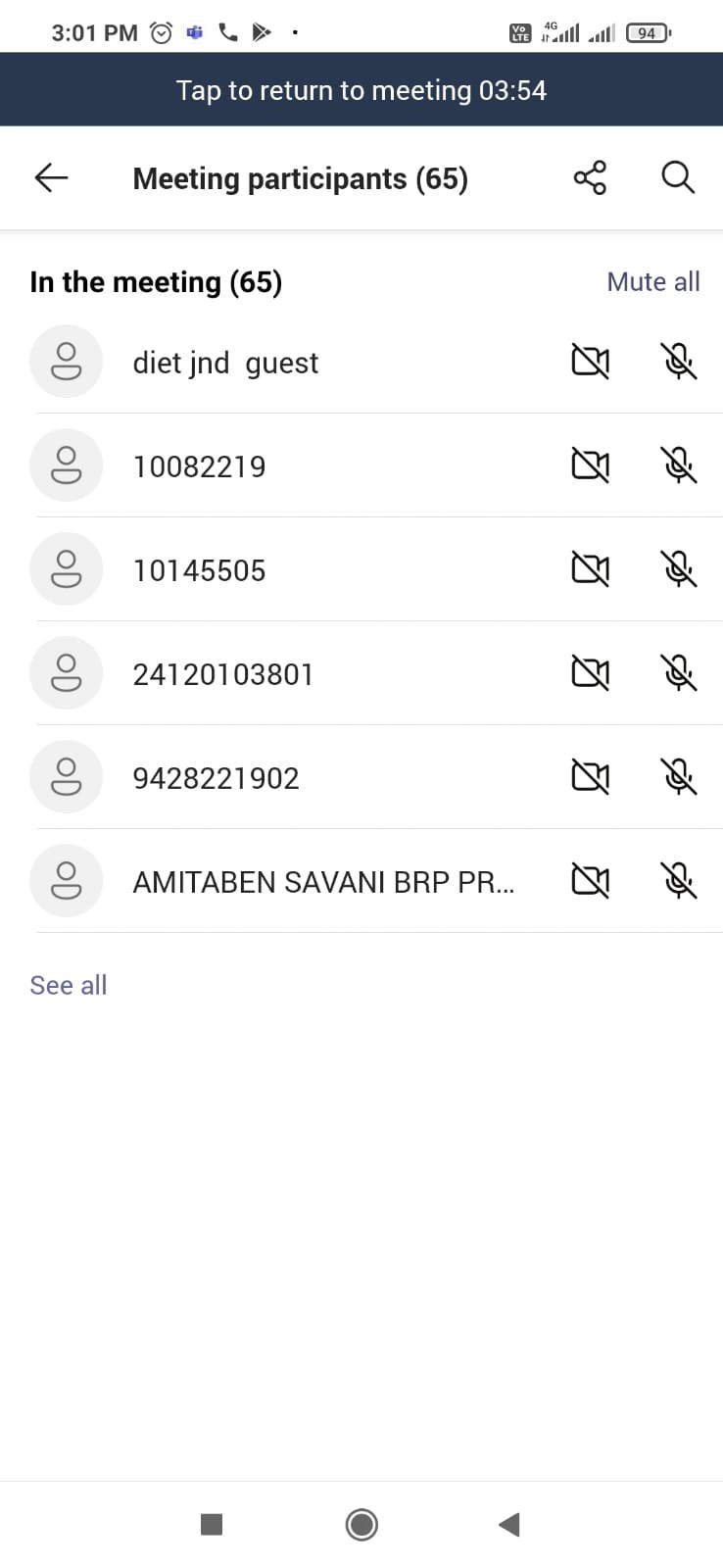
Task: Tap the system home button
Action: (361, 1524)
